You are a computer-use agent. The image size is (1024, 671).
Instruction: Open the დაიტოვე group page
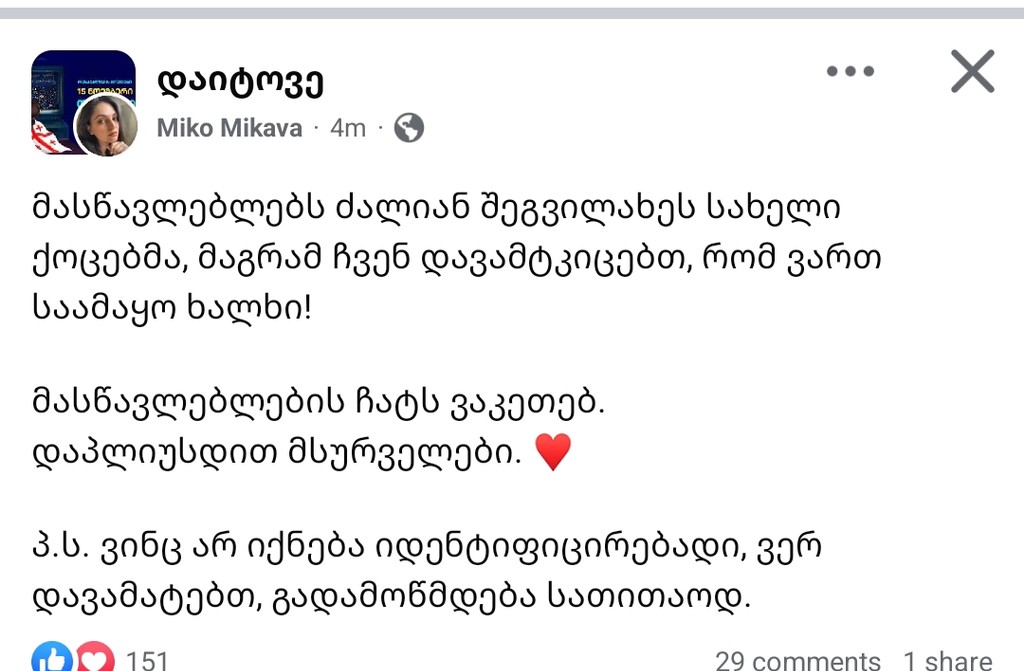pos(239,80)
